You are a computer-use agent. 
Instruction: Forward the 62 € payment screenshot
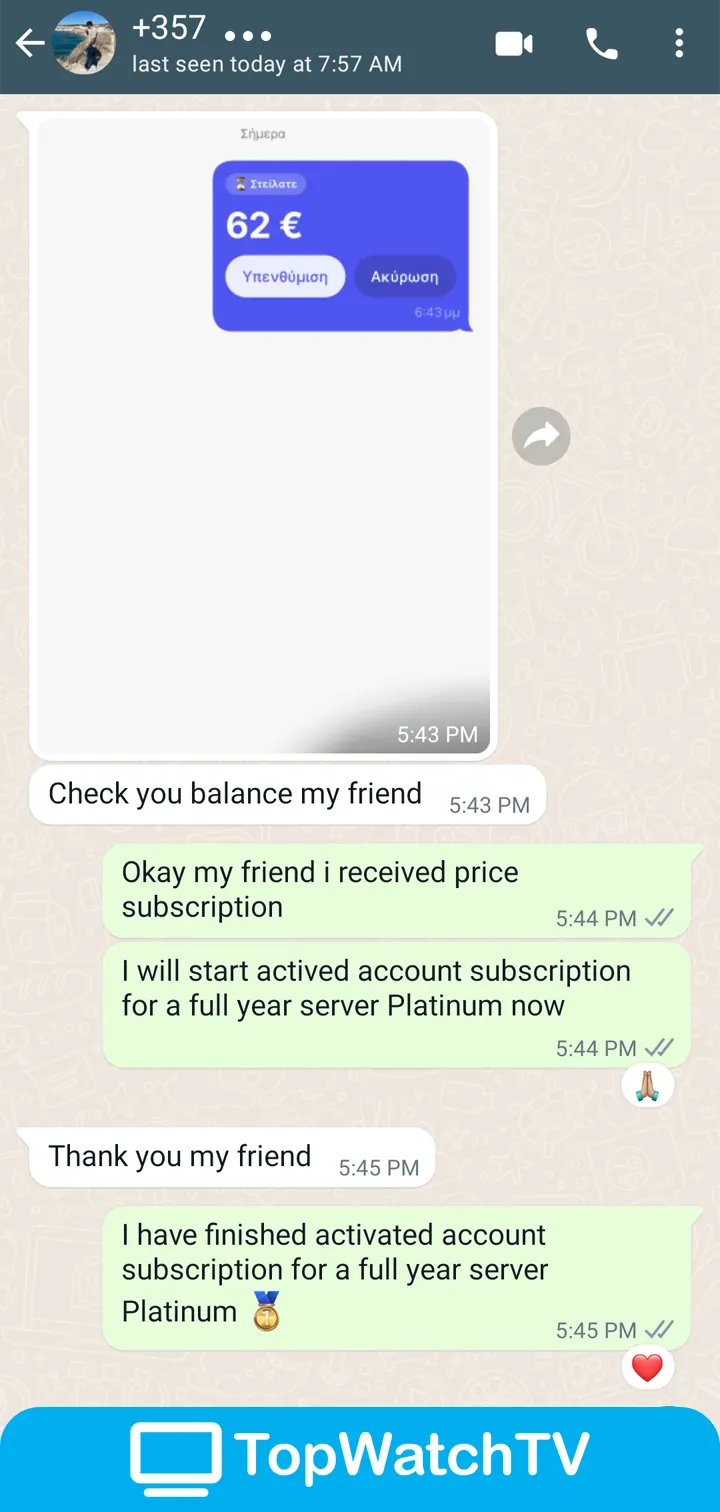tap(541, 436)
